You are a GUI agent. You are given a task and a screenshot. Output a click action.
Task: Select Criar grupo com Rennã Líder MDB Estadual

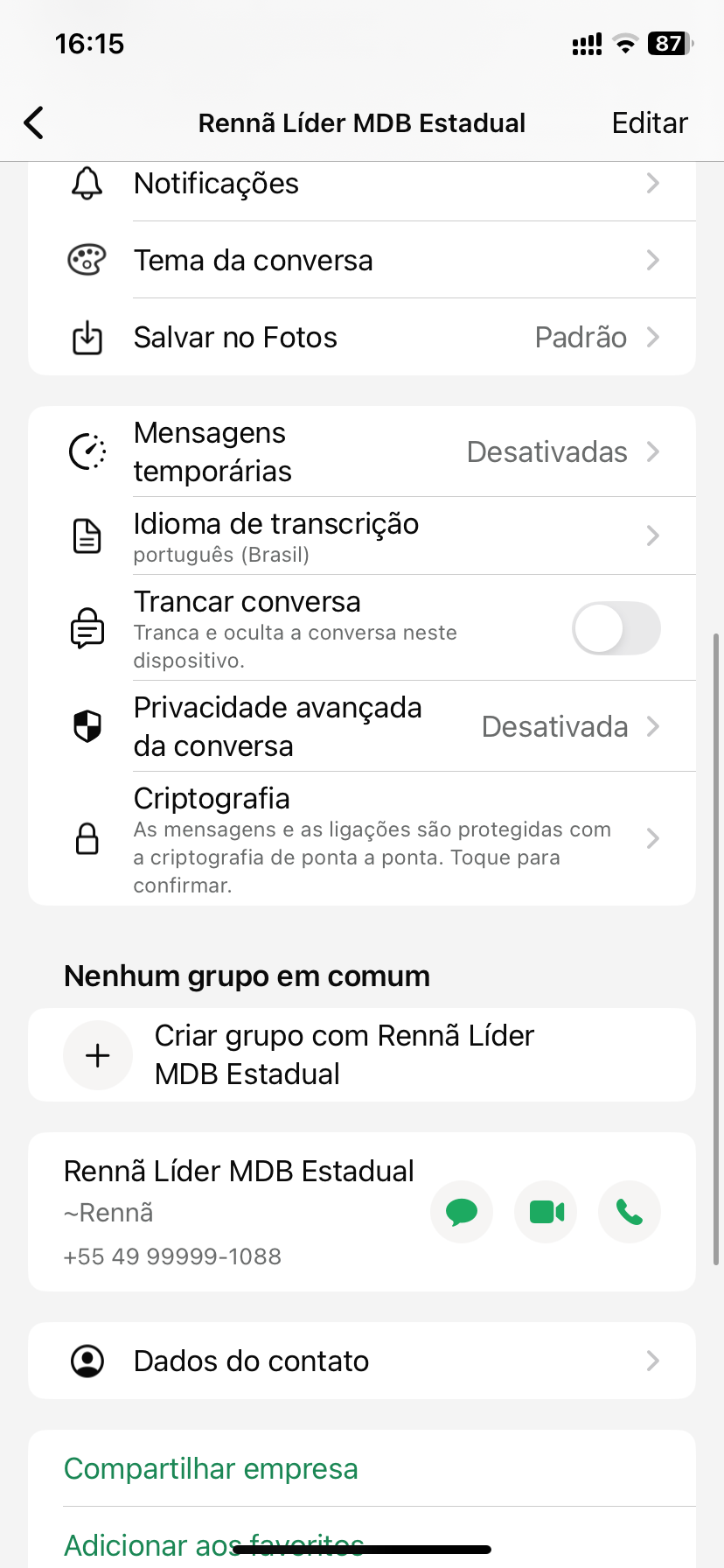coord(362,1055)
